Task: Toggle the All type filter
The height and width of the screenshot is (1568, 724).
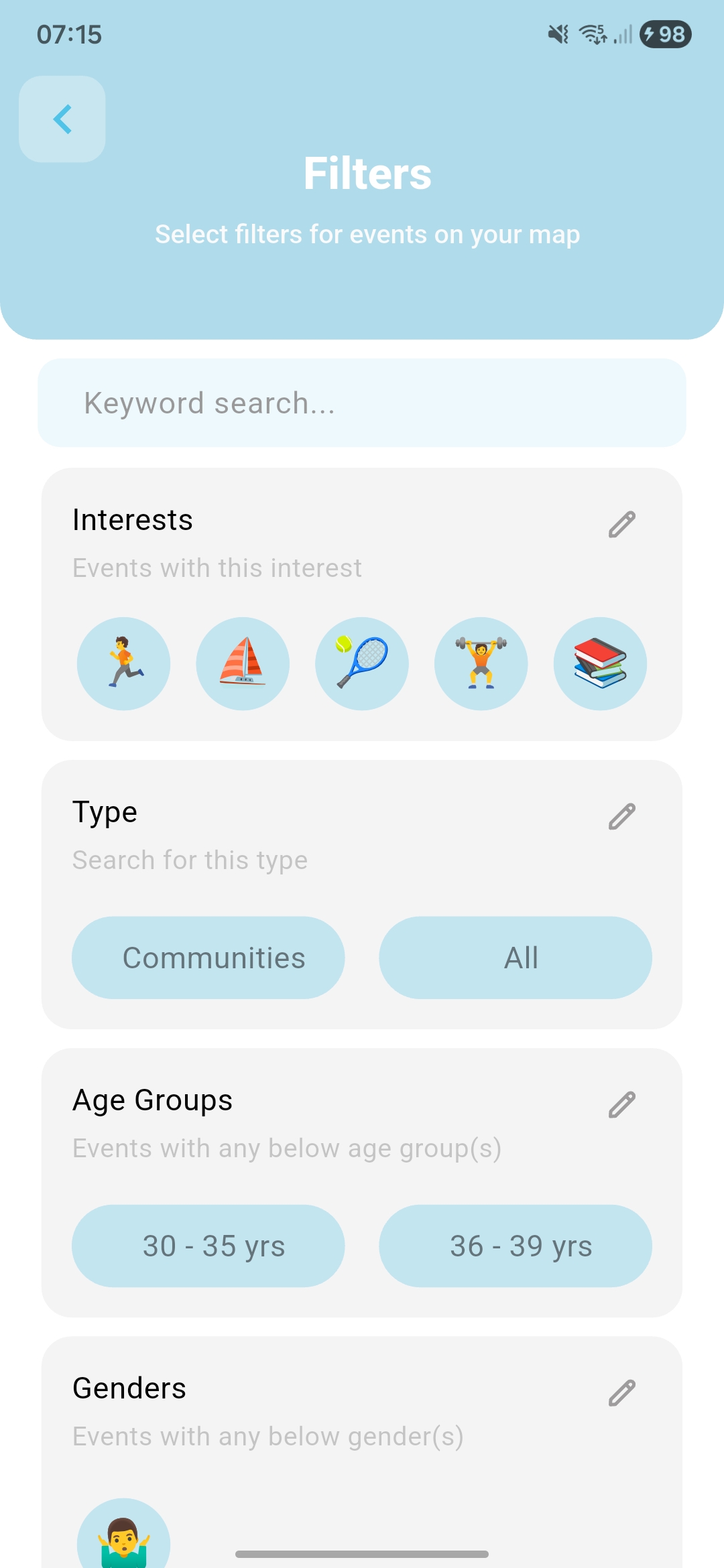Action: [515, 957]
